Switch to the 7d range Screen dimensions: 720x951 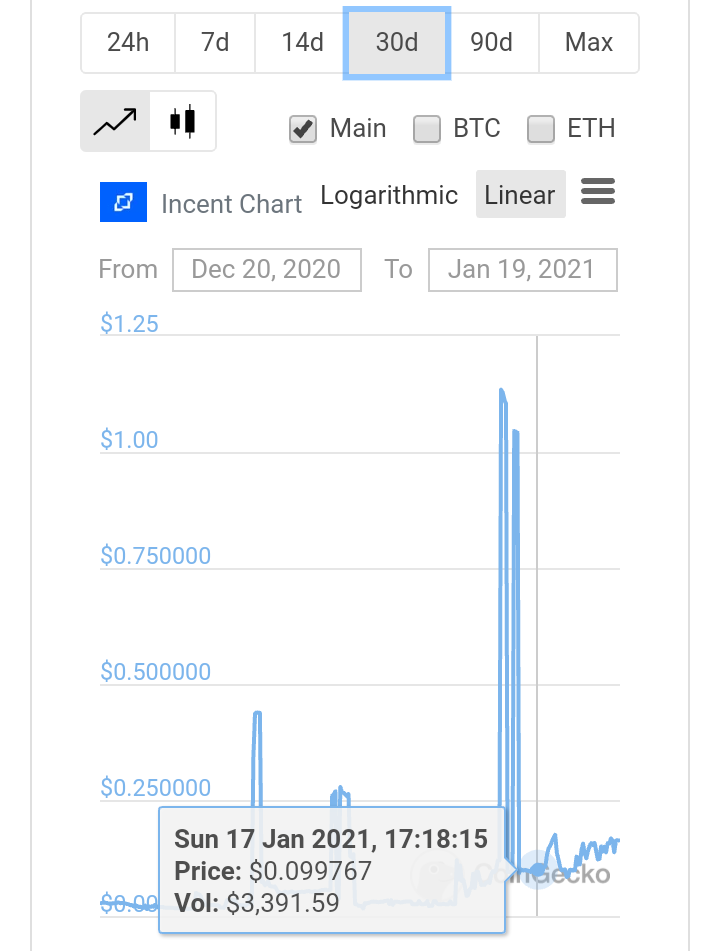(215, 43)
